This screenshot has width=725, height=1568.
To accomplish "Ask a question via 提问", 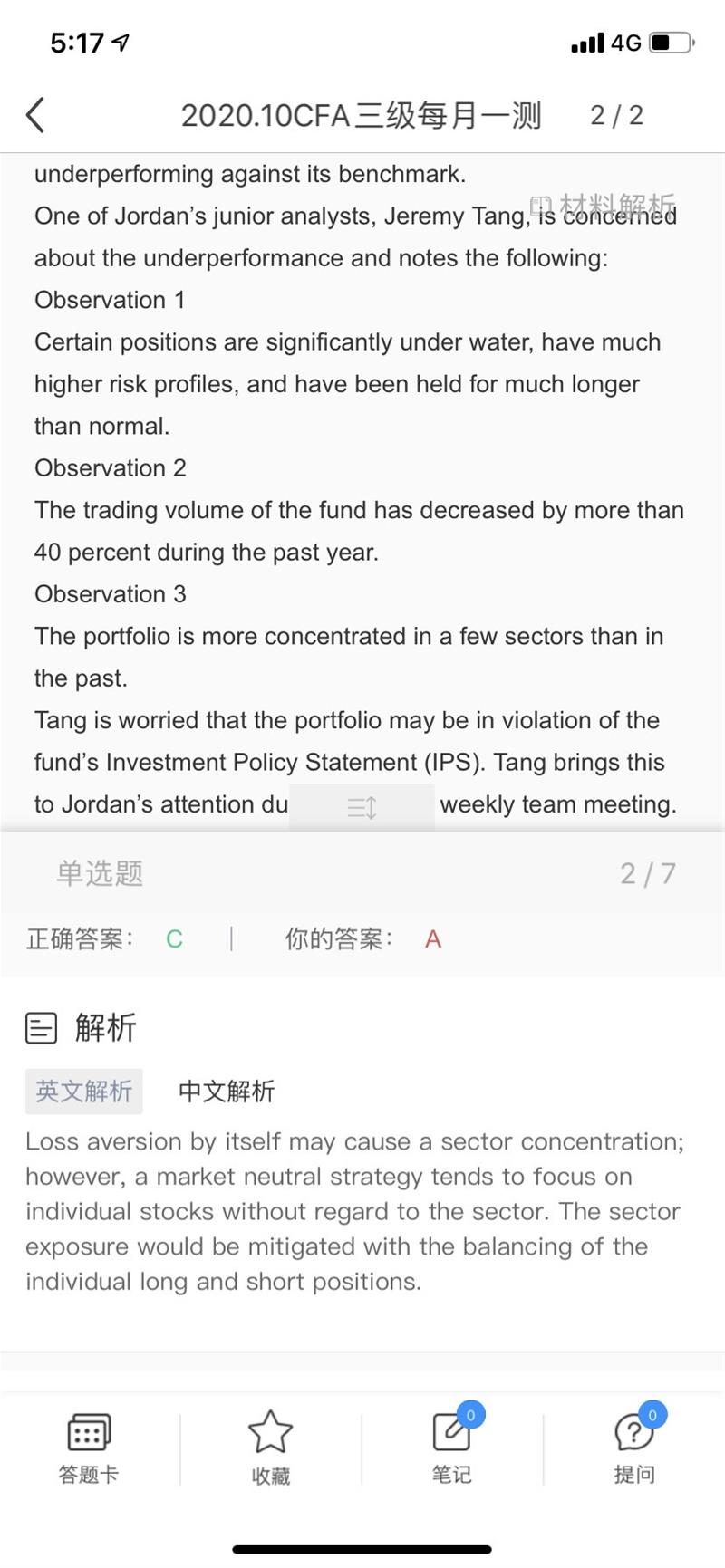I will (633, 1448).
